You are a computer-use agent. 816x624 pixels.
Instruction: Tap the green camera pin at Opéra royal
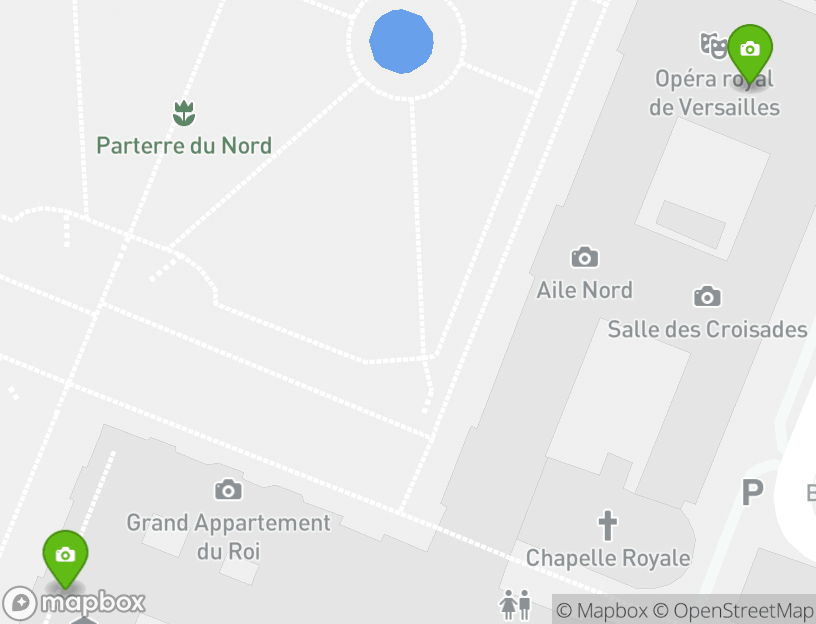pos(750,50)
